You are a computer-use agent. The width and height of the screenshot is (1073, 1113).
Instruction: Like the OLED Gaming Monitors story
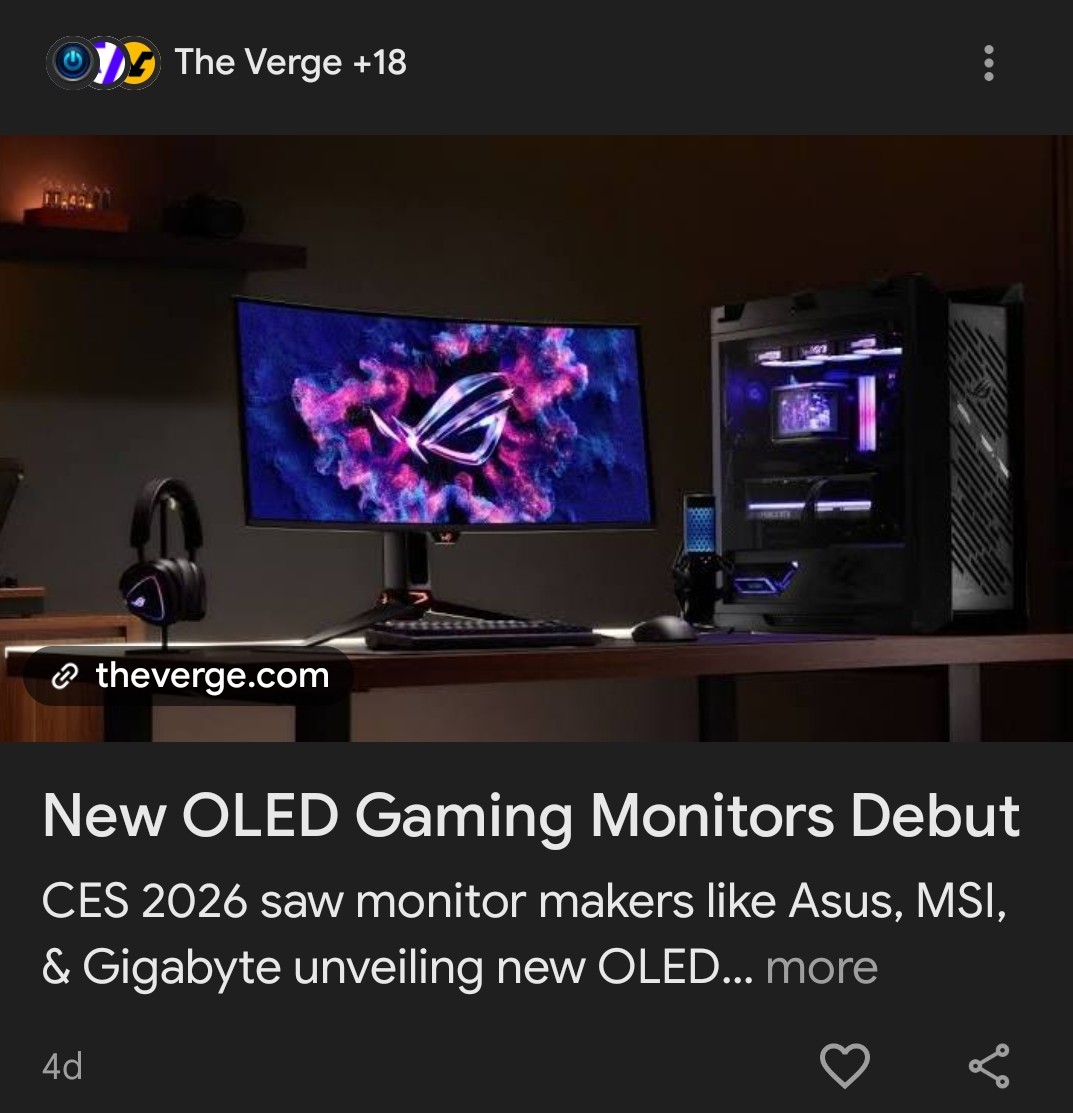click(844, 1066)
